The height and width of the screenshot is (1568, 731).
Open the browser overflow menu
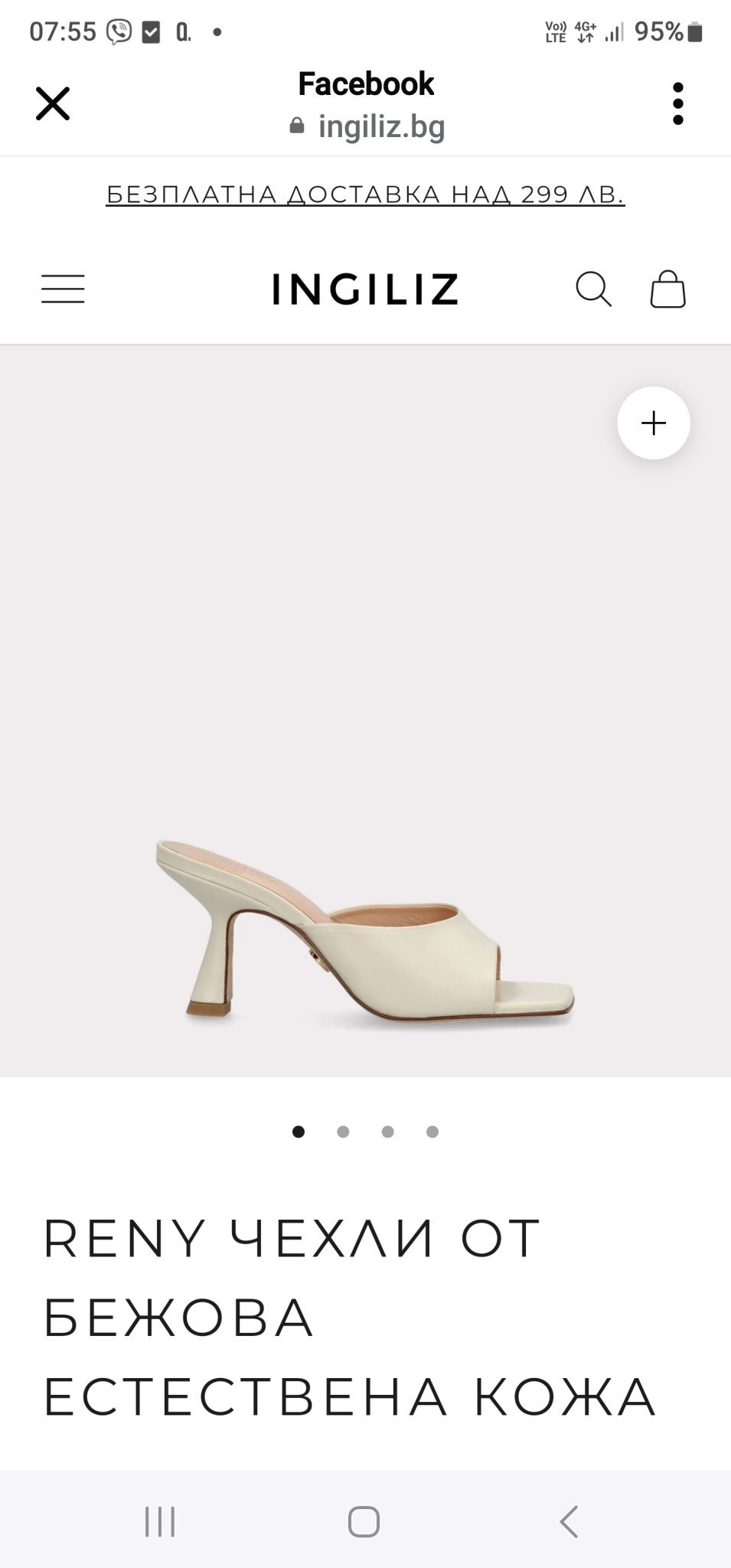pyautogui.click(x=677, y=103)
